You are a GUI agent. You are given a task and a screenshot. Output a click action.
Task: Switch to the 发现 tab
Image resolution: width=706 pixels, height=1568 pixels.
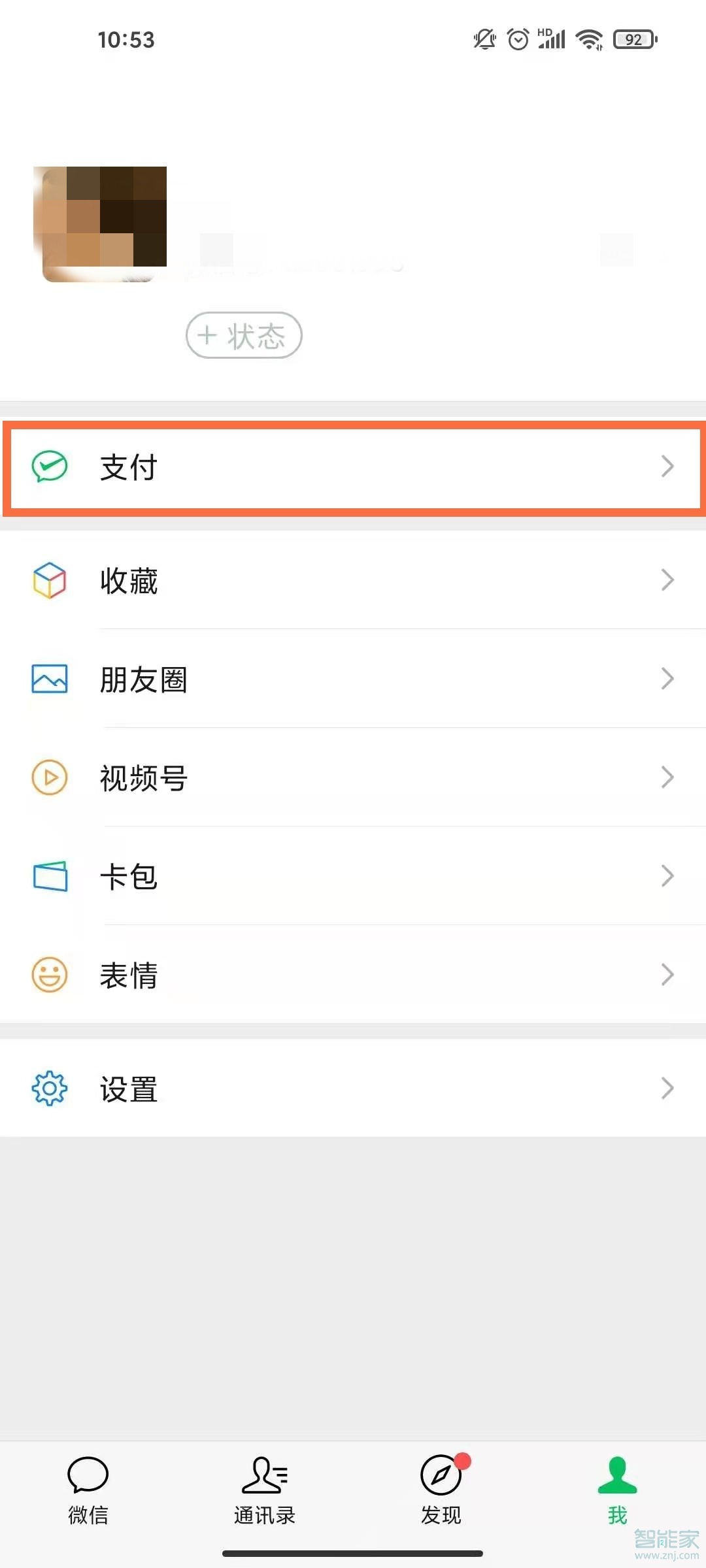pyautogui.click(x=439, y=1496)
